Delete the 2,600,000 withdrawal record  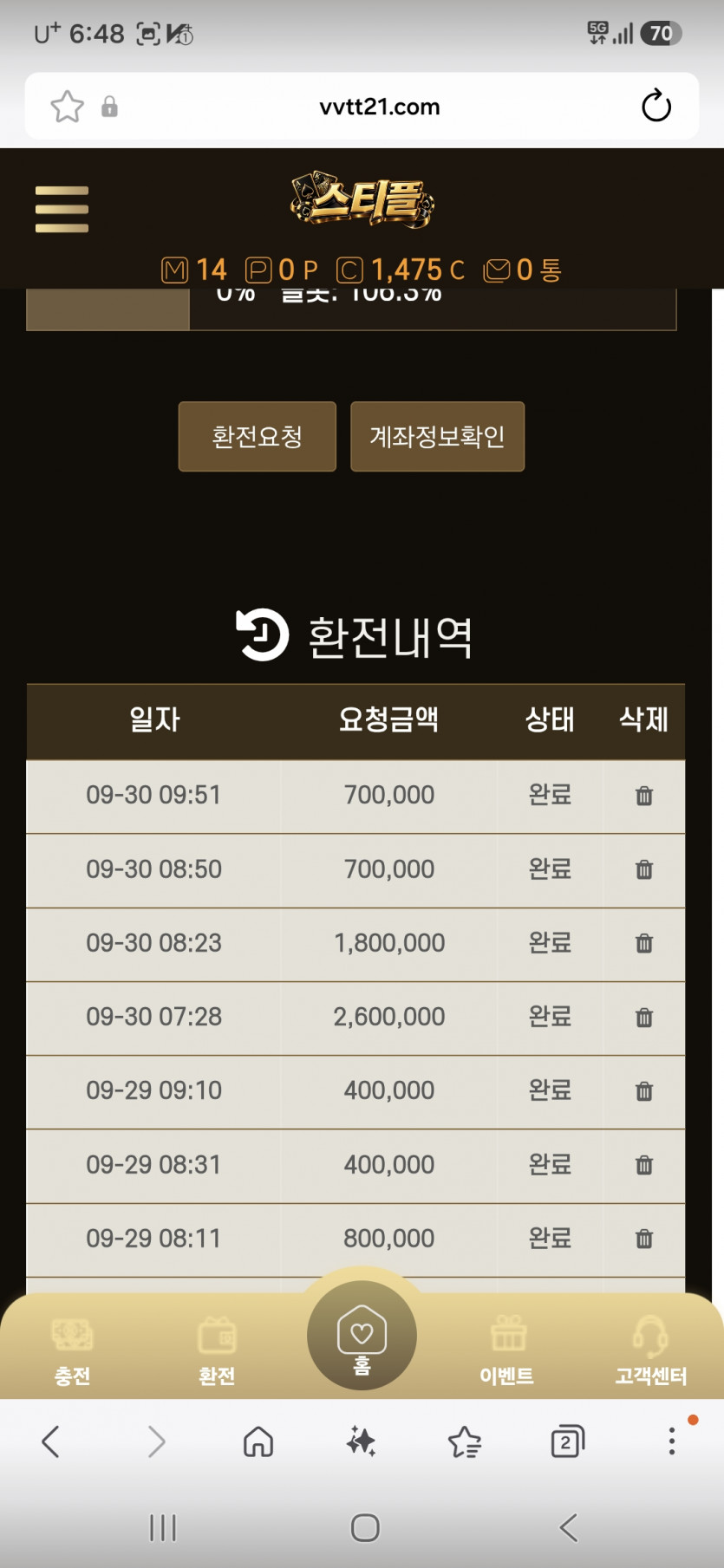tap(644, 1018)
